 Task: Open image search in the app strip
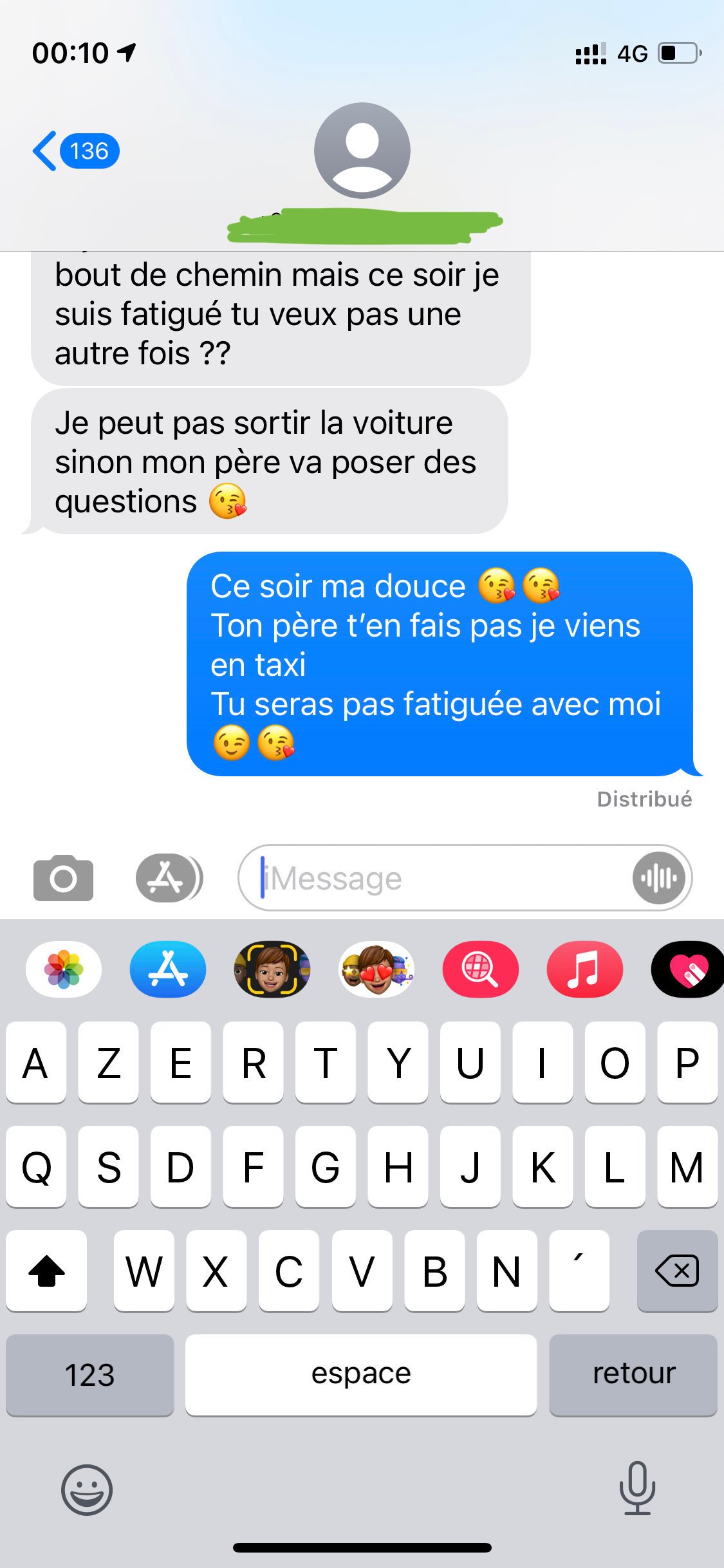[x=480, y=969]
